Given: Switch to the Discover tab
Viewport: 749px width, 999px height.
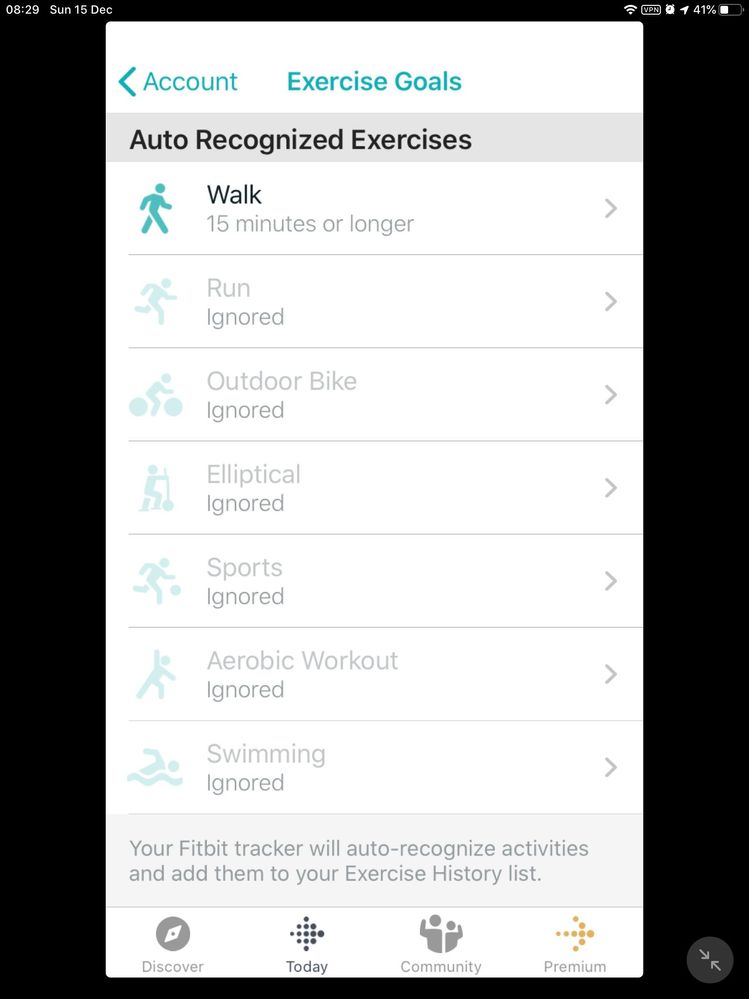Looking at the screenshot, I should pos(172,945).
